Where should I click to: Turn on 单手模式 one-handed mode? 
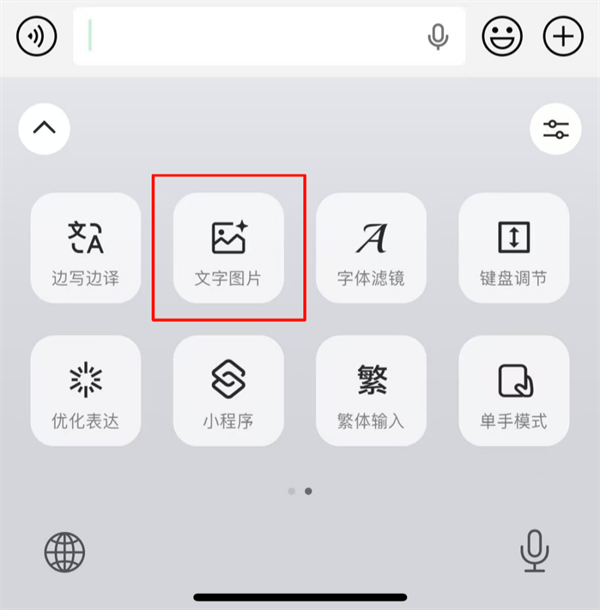(x=513, y=390)
